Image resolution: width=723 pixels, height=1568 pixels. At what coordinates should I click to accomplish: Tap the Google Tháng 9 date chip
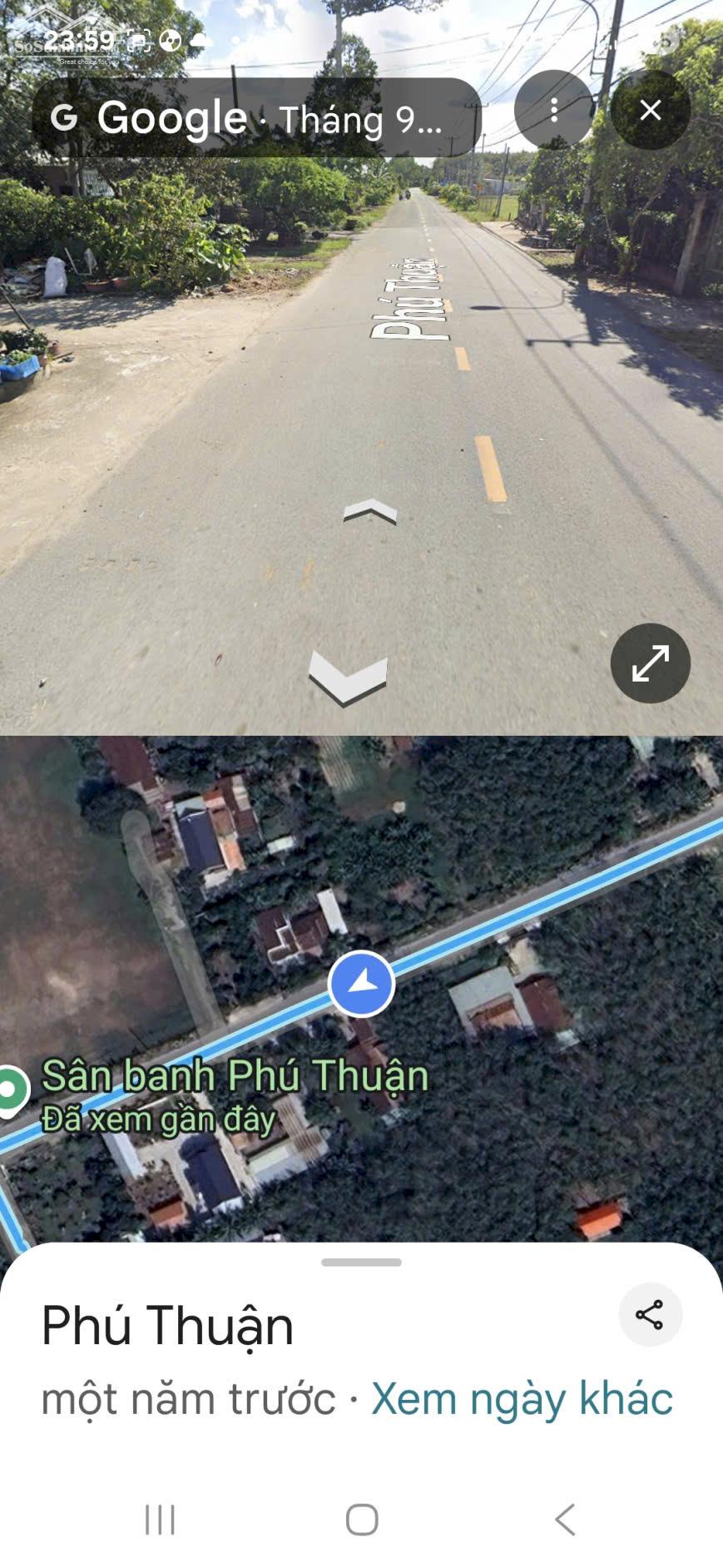point(256,118)
